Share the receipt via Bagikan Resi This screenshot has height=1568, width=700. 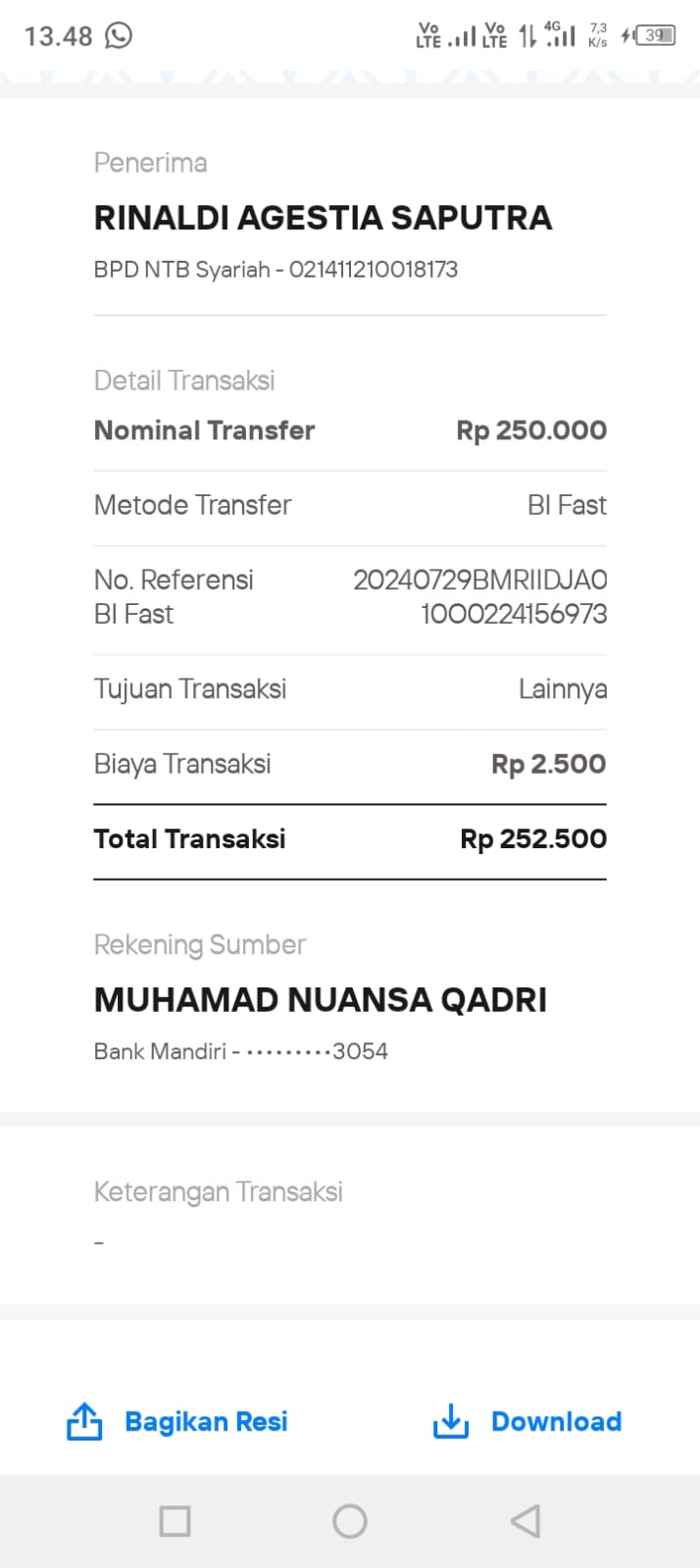click(x=177, y=1422)
